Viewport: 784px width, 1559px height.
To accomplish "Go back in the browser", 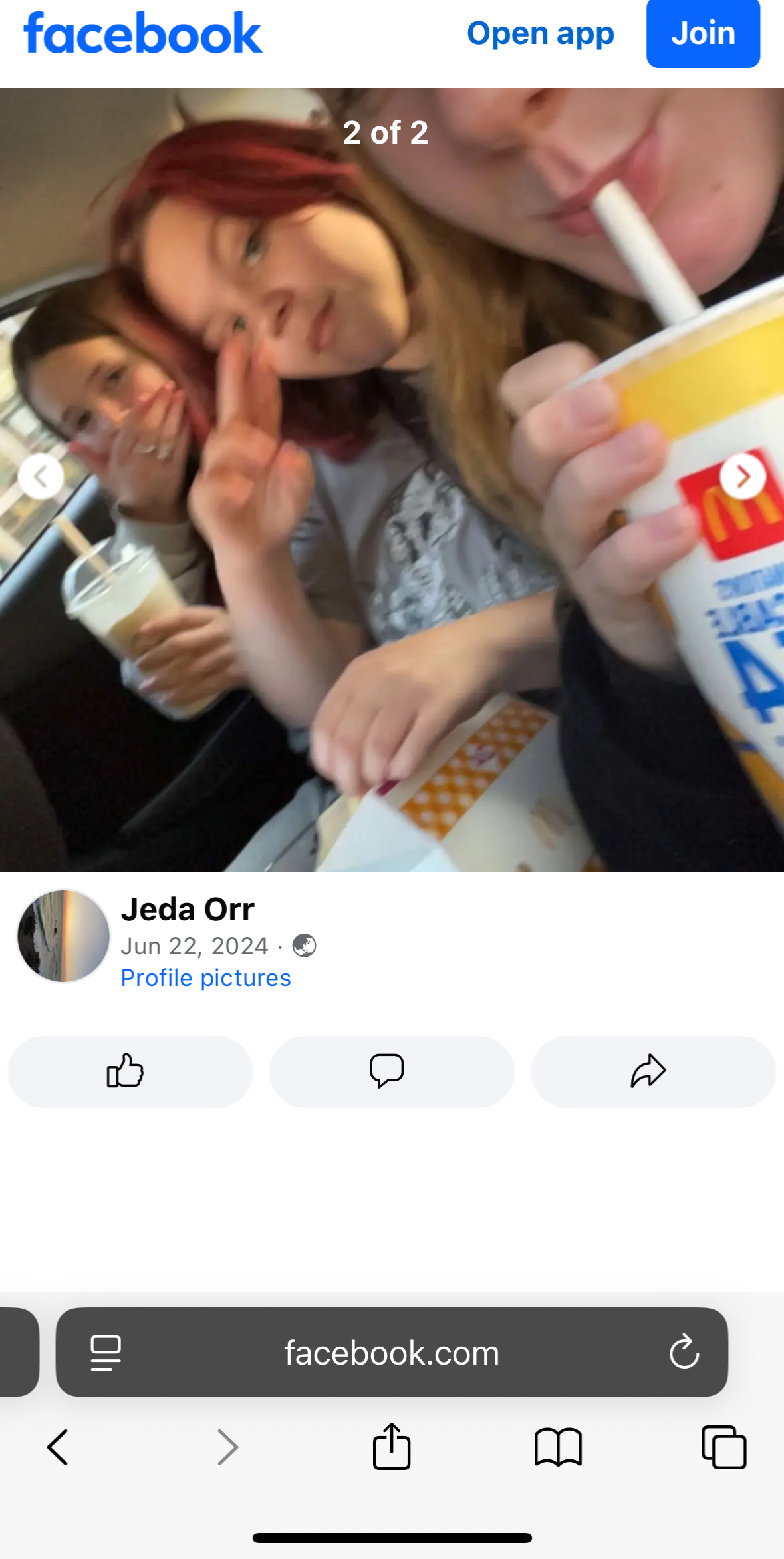I will [x=58, y=1447].
